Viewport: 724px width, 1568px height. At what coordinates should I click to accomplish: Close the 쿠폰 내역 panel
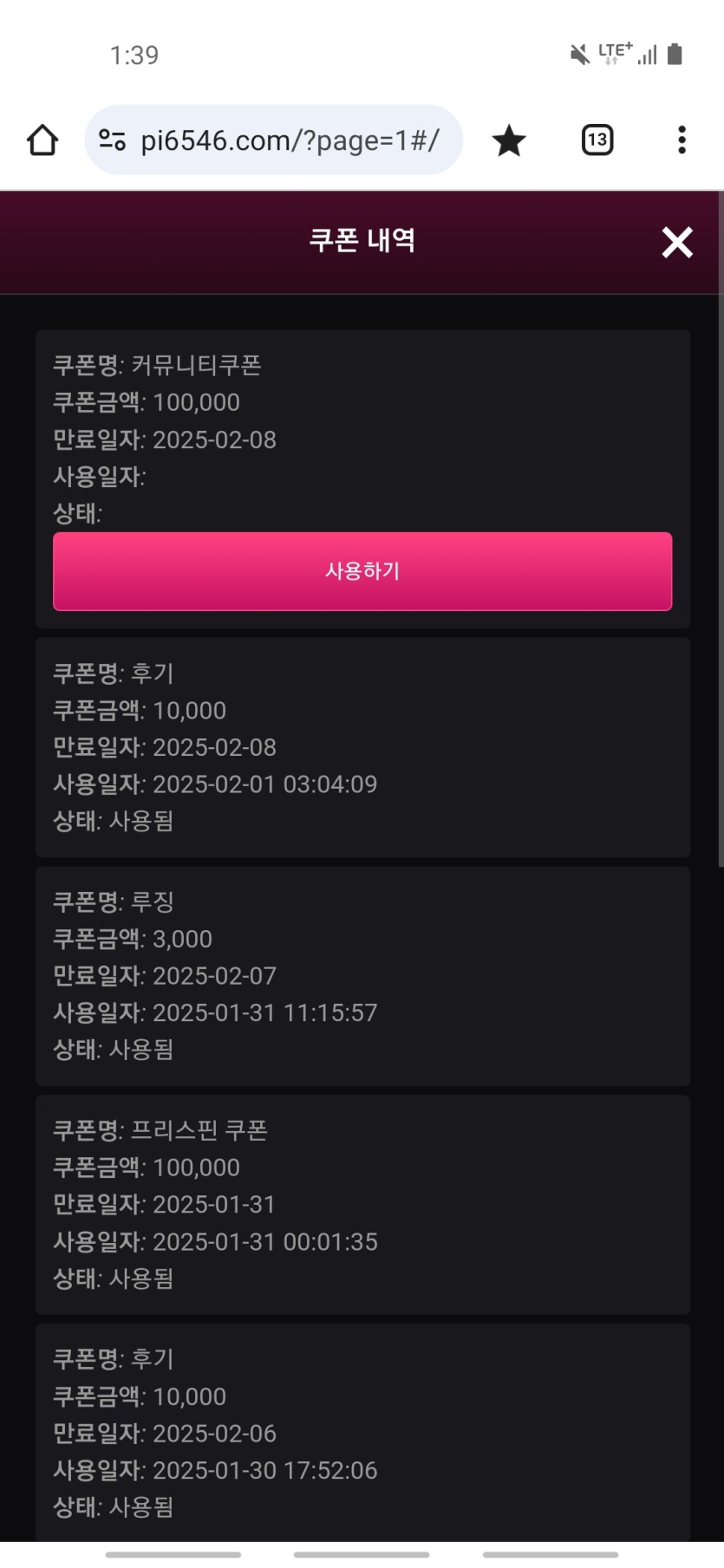coord(676,242)
